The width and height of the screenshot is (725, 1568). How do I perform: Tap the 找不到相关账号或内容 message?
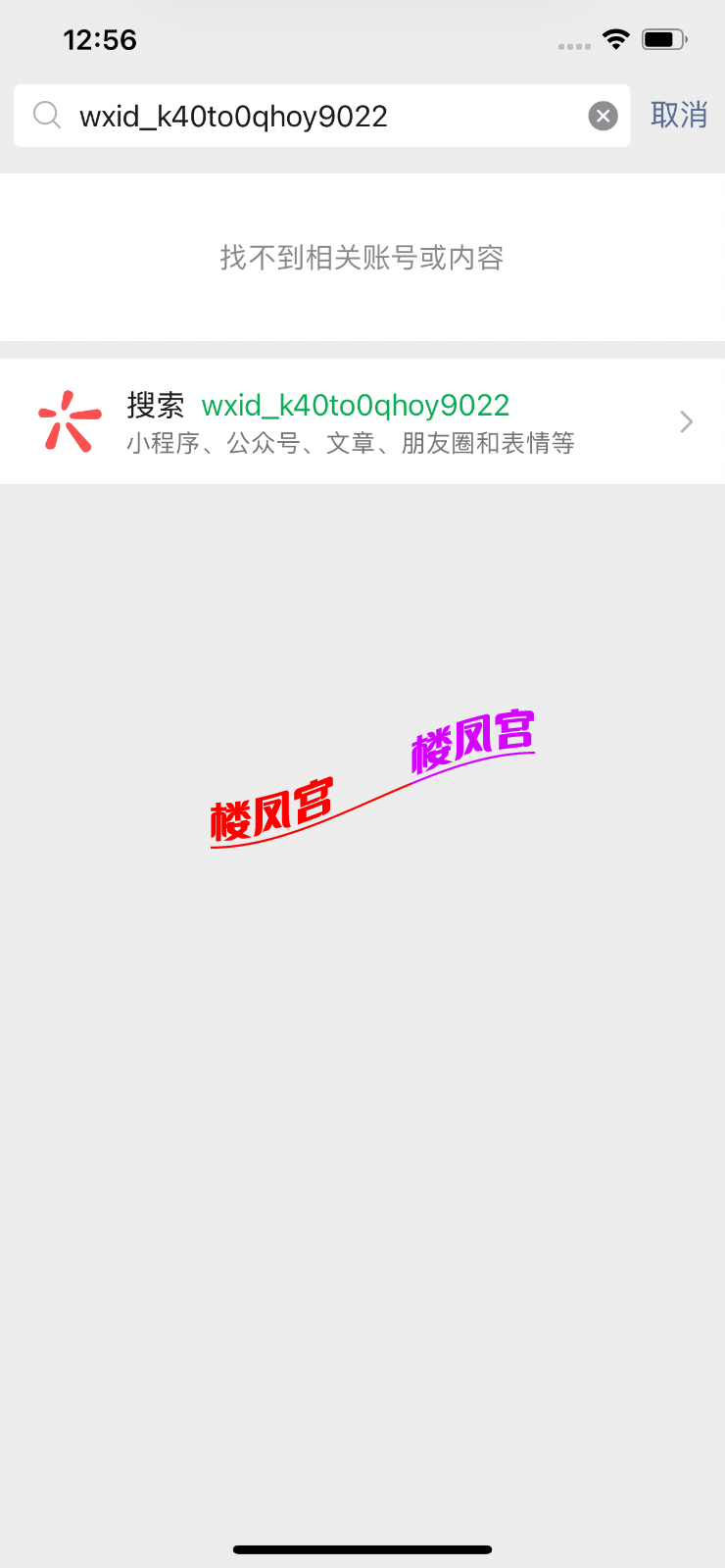tap(362, 257)
